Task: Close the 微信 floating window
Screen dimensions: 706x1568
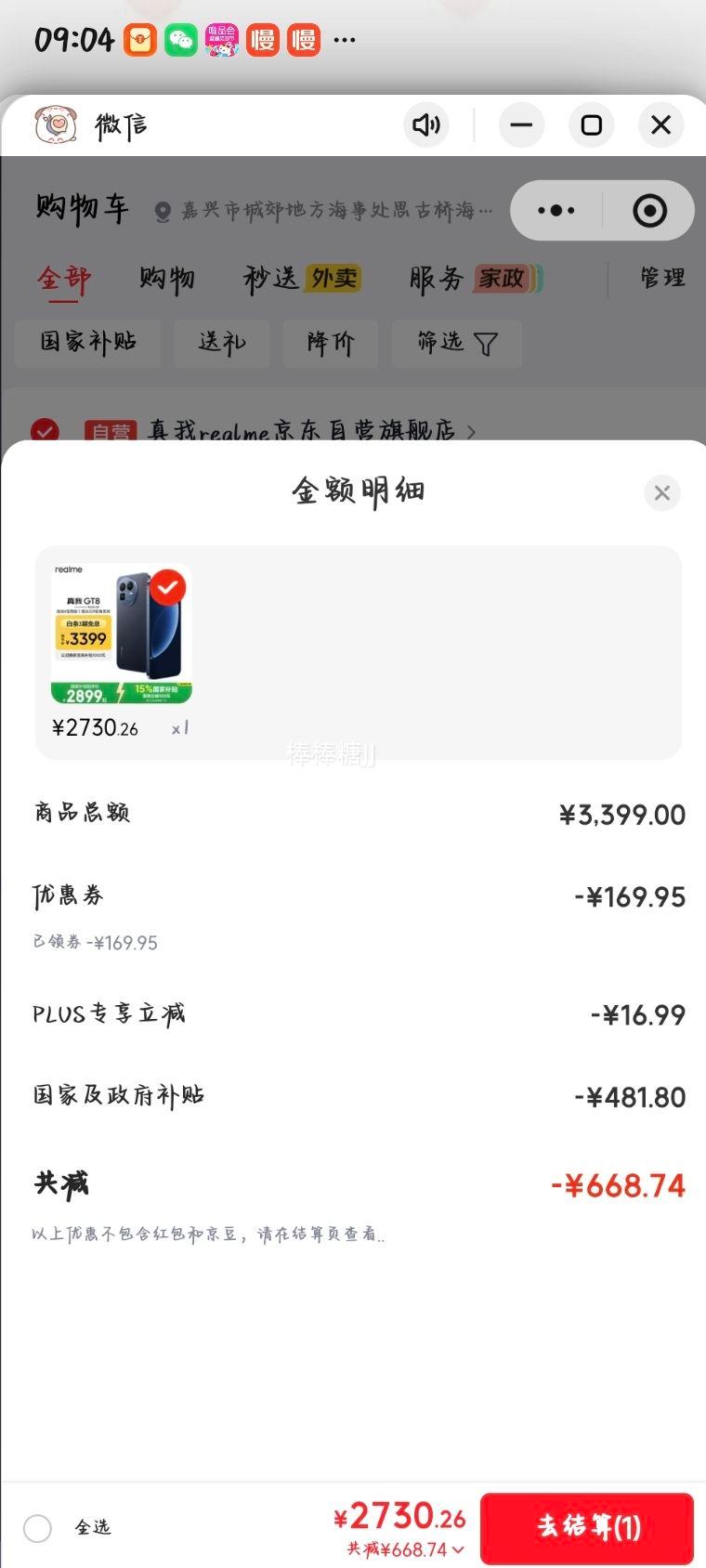Action: (x=660, y=124)
